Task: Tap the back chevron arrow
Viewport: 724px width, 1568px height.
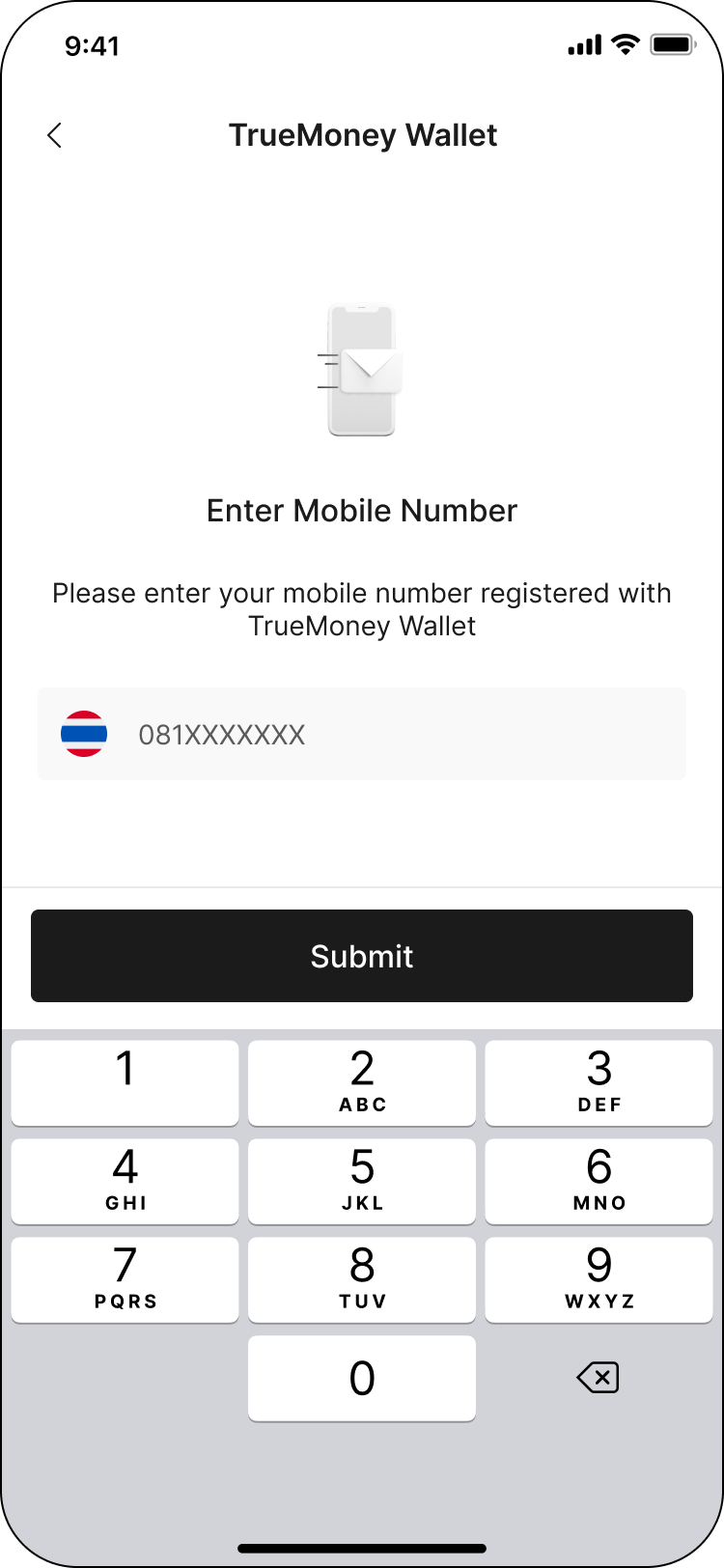Action: coord(54,135)
